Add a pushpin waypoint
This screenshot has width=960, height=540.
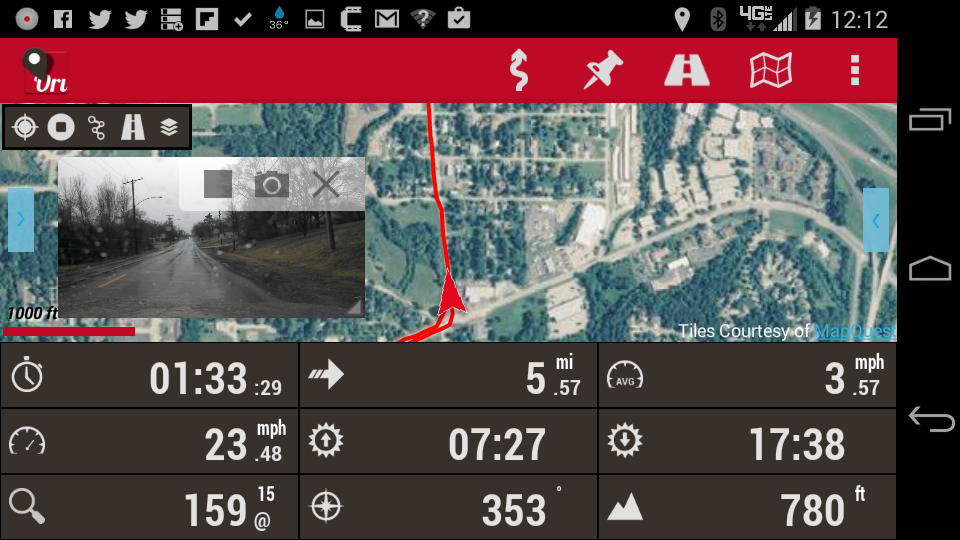click(603, 70)
